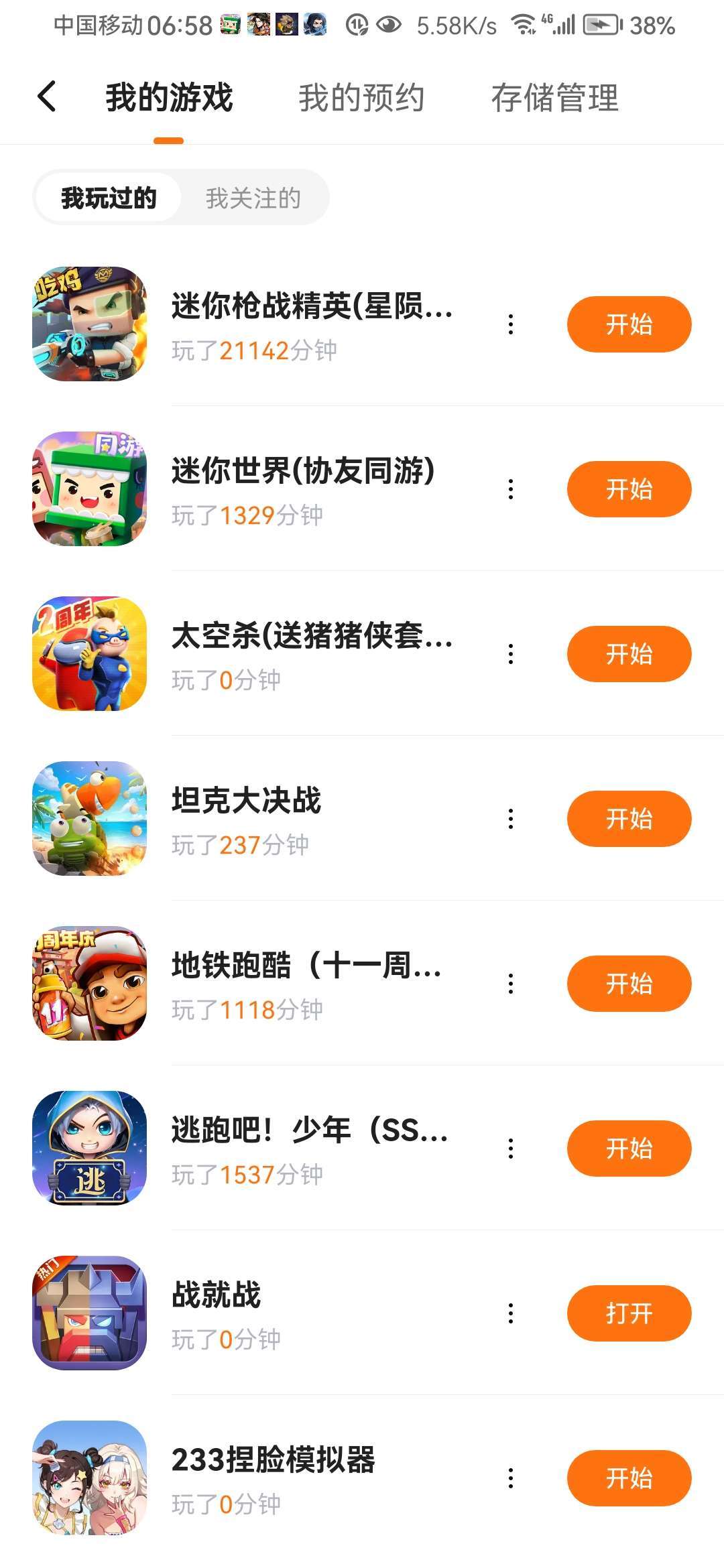Select the 我玩过的 segment
The width and height of the screenshot is (724, 1568).
tap(109, 198)
